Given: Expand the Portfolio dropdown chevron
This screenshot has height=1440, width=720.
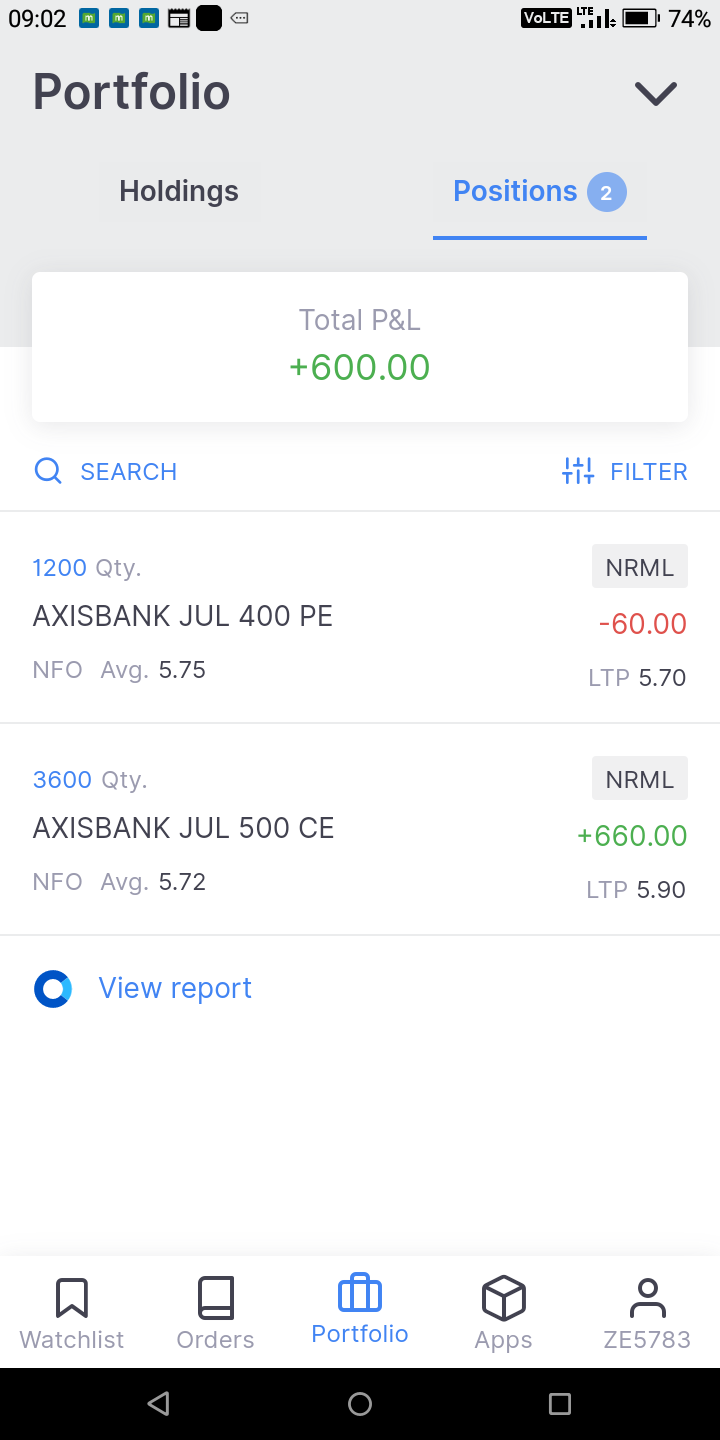Looking at the screenshot, I should [656, 93].
